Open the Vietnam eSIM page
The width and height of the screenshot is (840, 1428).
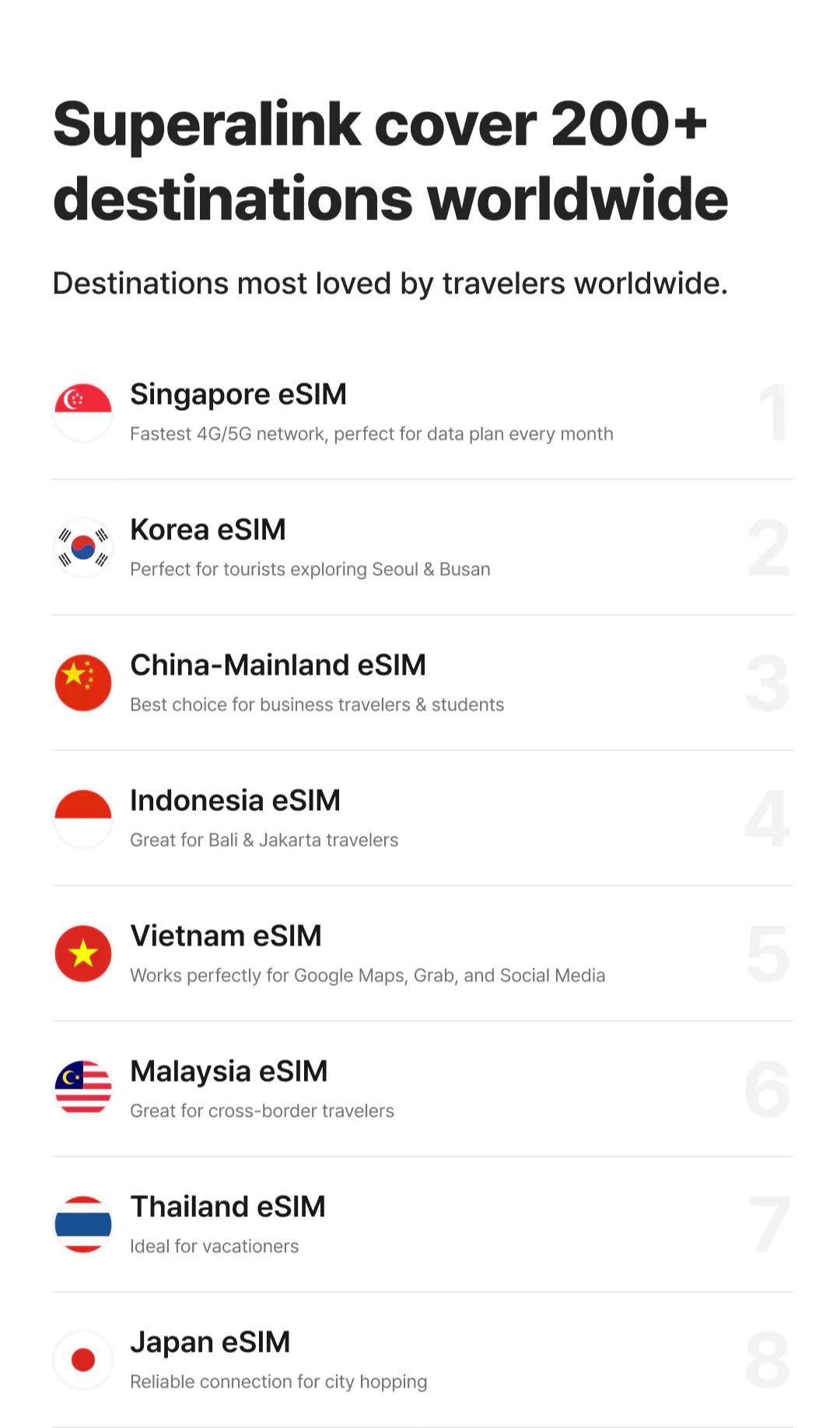226,936
